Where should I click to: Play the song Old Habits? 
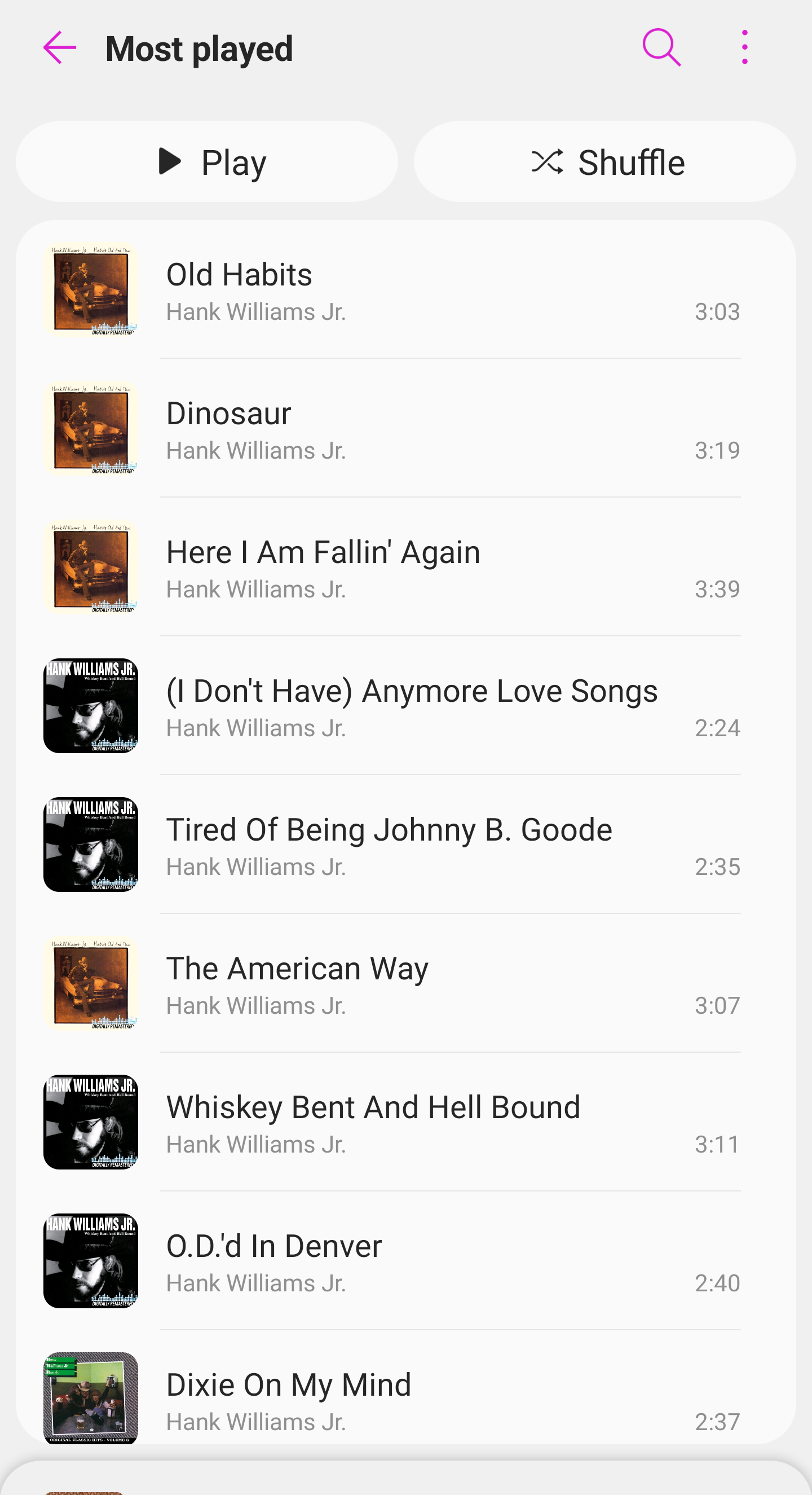(406, 289)
